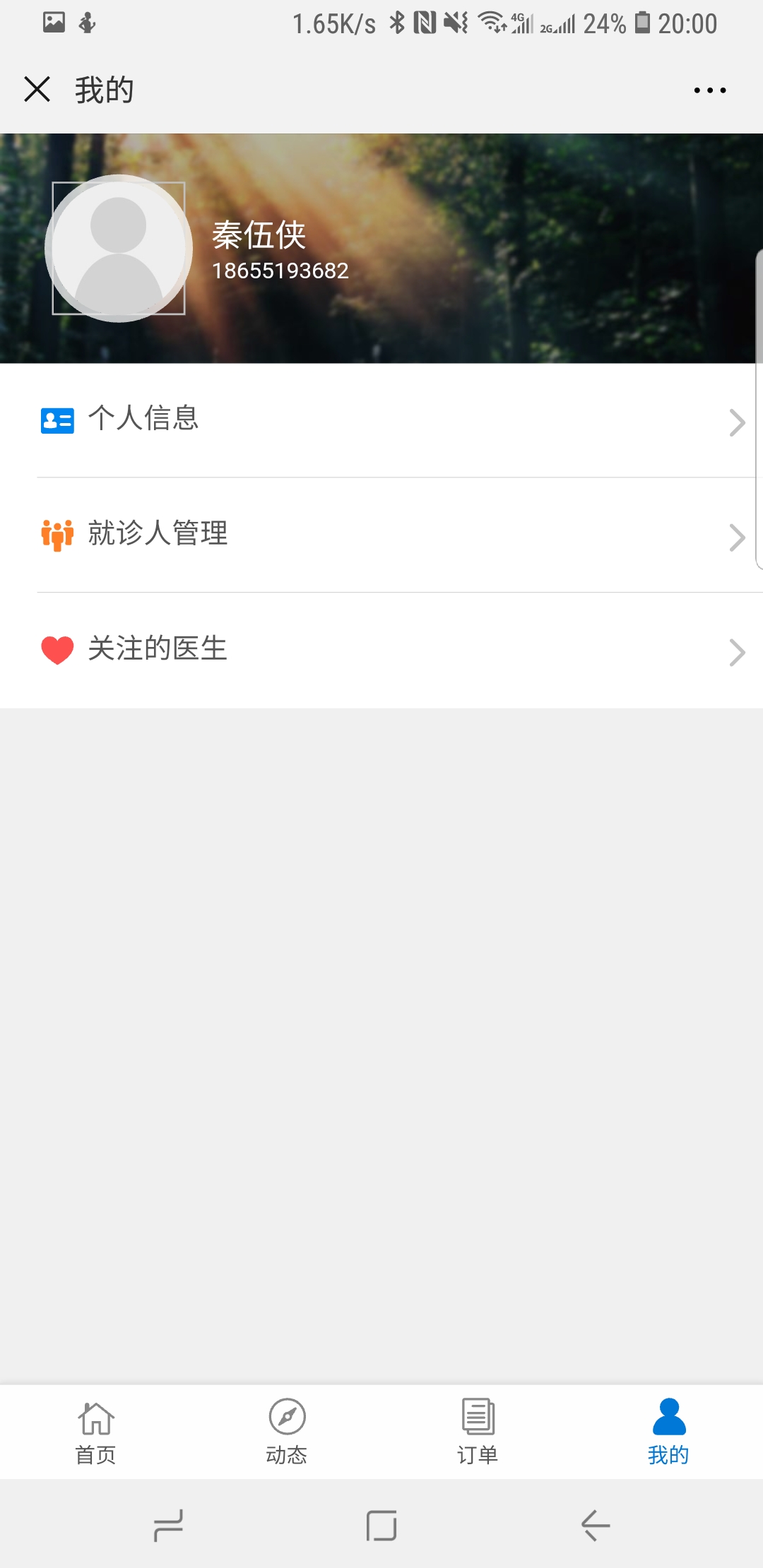Screen dimensions: 763x1568
Task: Tap the profile avatar picture
Action: (x=119, y=248)
